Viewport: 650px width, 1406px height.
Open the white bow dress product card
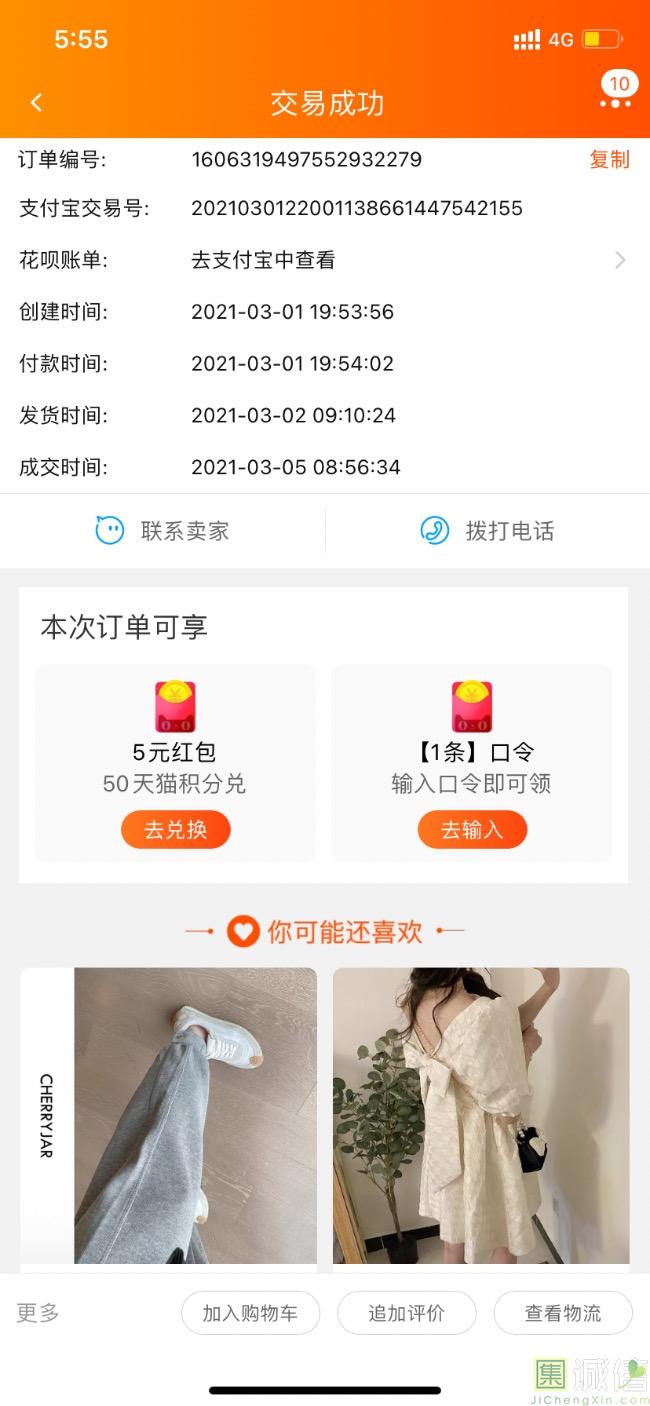click(481, 1115)
